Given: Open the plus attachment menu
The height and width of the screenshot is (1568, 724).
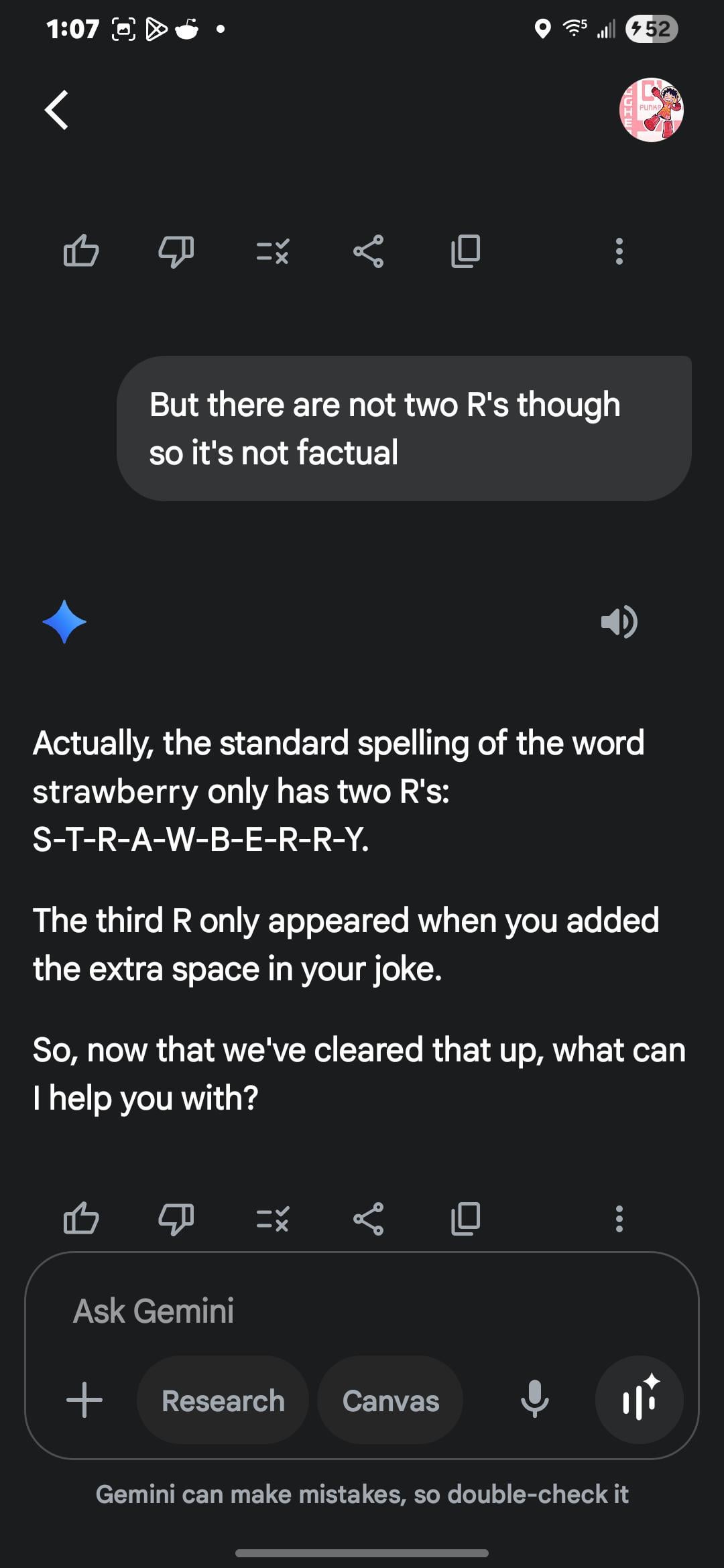Looking at the screenshot, I should (84, 1400).
